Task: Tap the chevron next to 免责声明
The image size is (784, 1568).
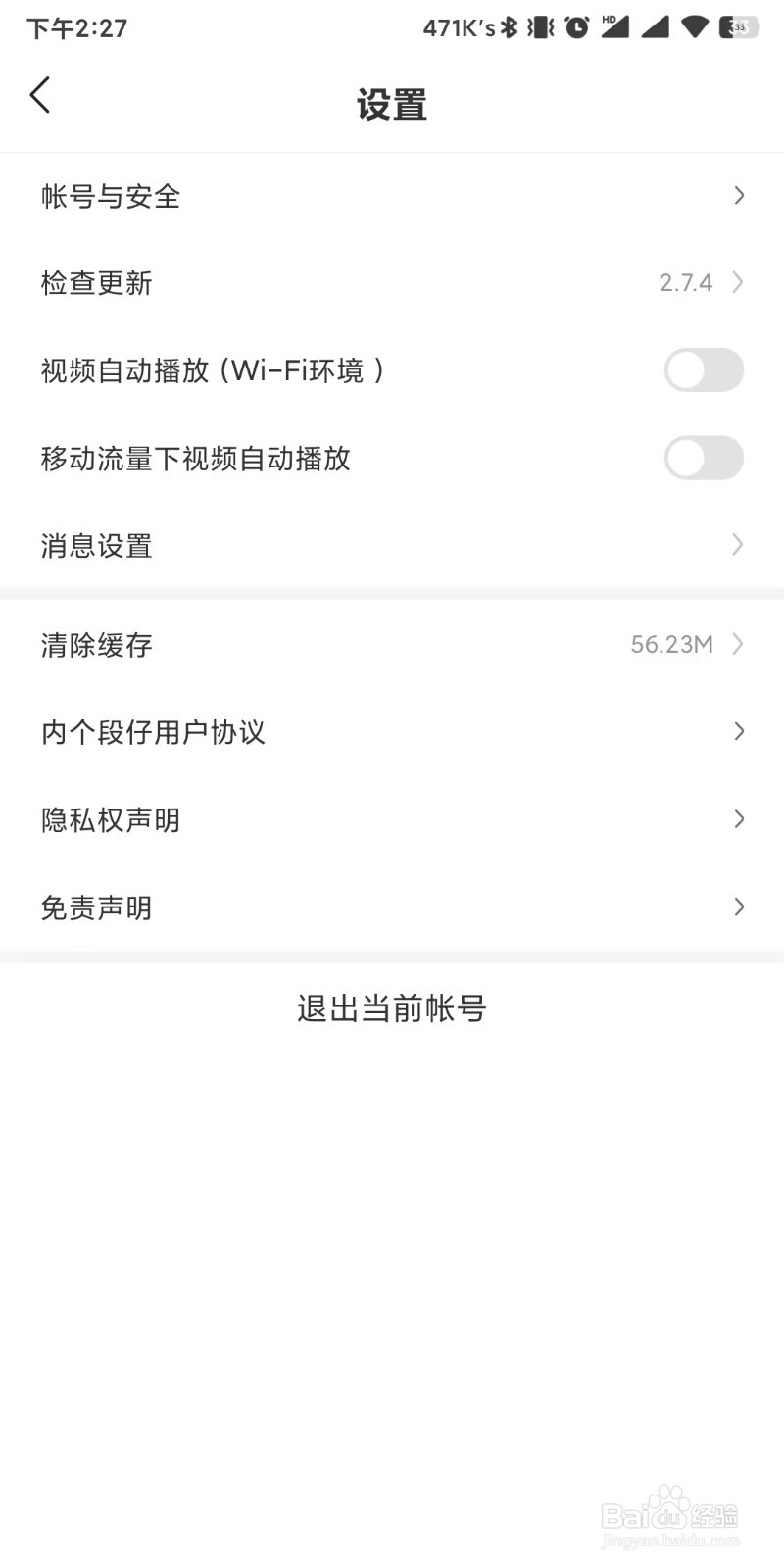Action: pos(739,906)
